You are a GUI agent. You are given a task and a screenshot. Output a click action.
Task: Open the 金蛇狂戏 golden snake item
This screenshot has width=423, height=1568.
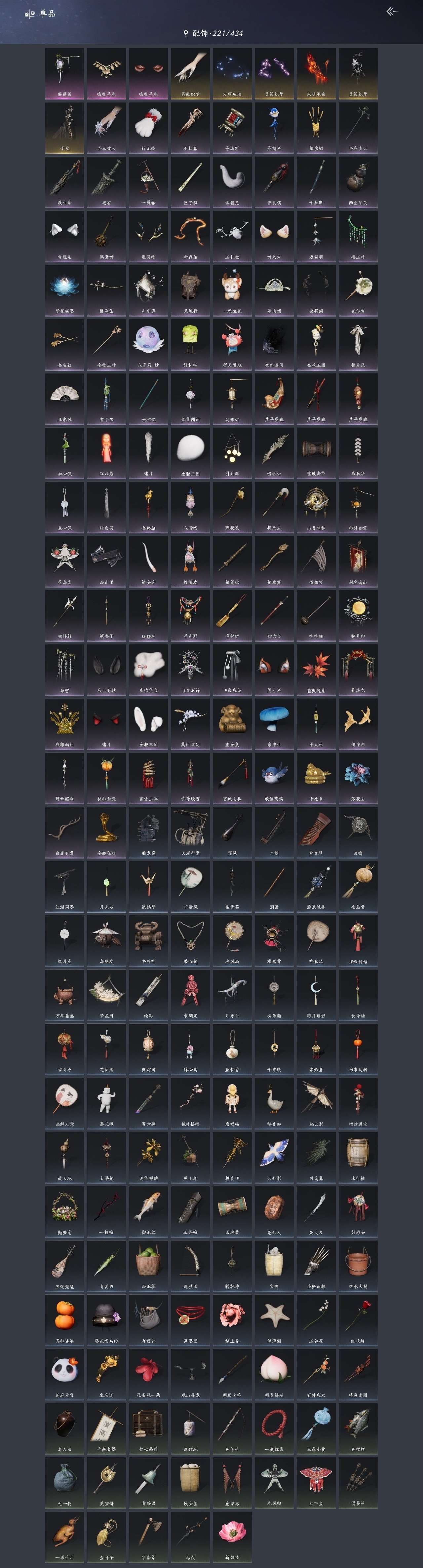106,831
